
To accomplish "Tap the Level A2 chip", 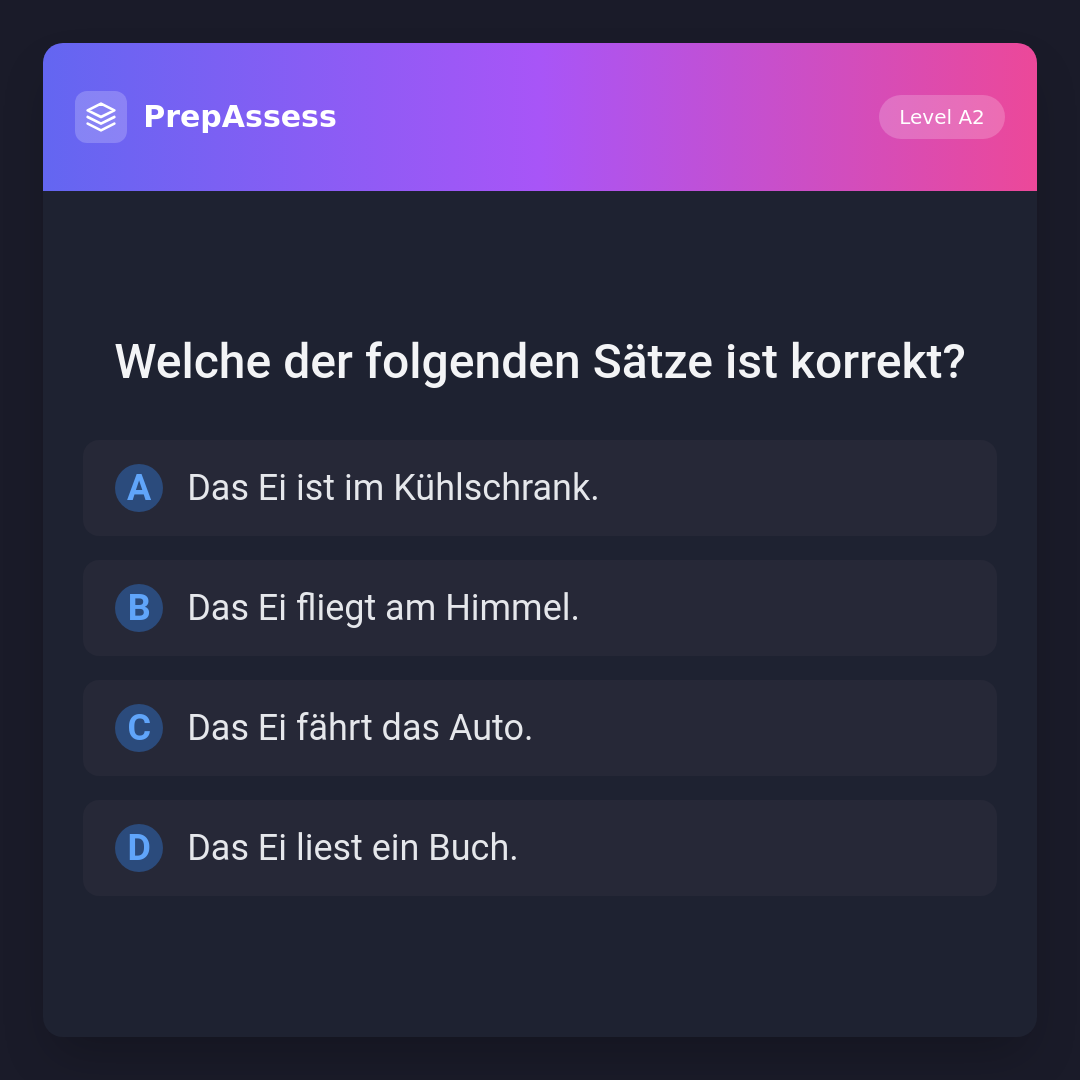I will click(941, 117).
